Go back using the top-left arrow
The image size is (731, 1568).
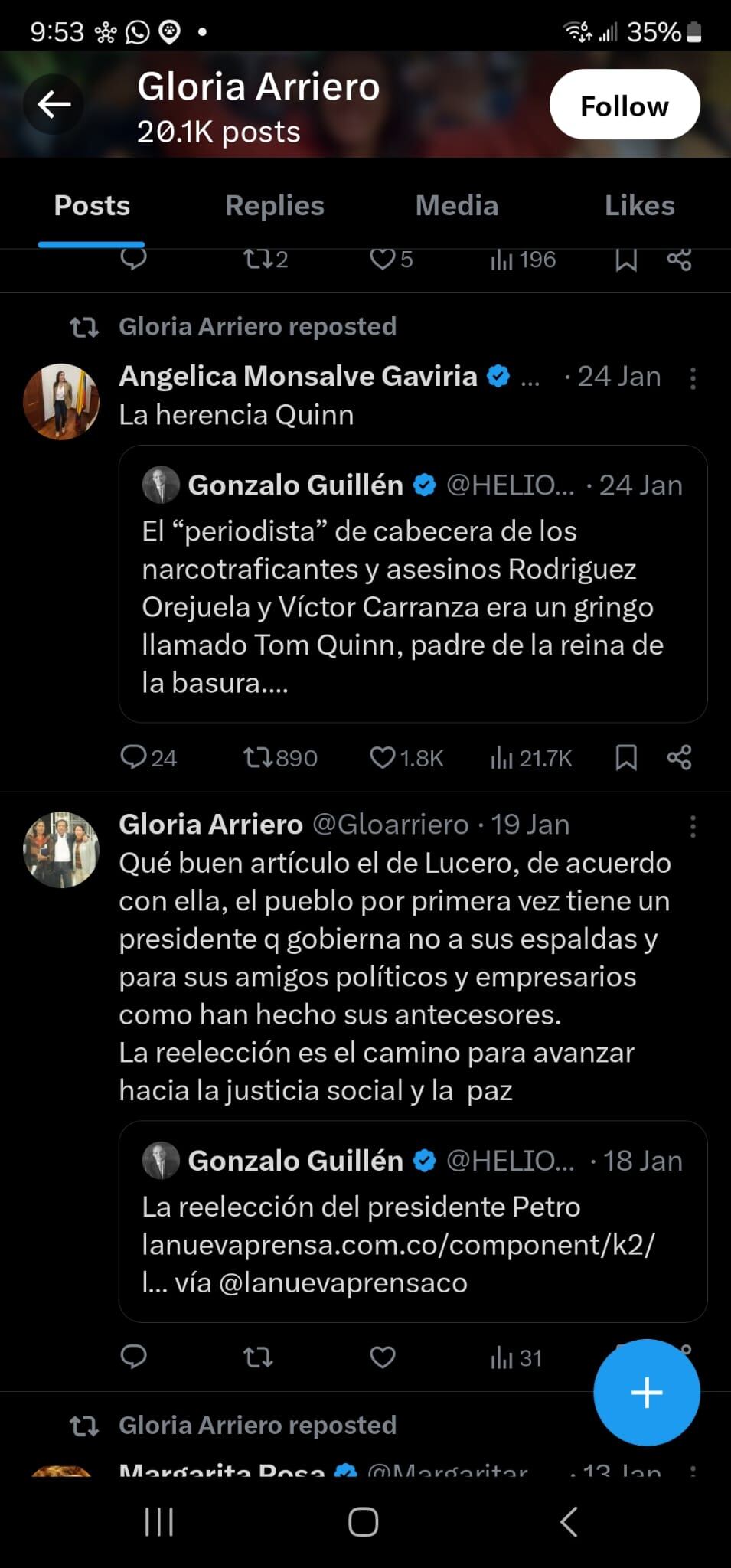point(53,104)
